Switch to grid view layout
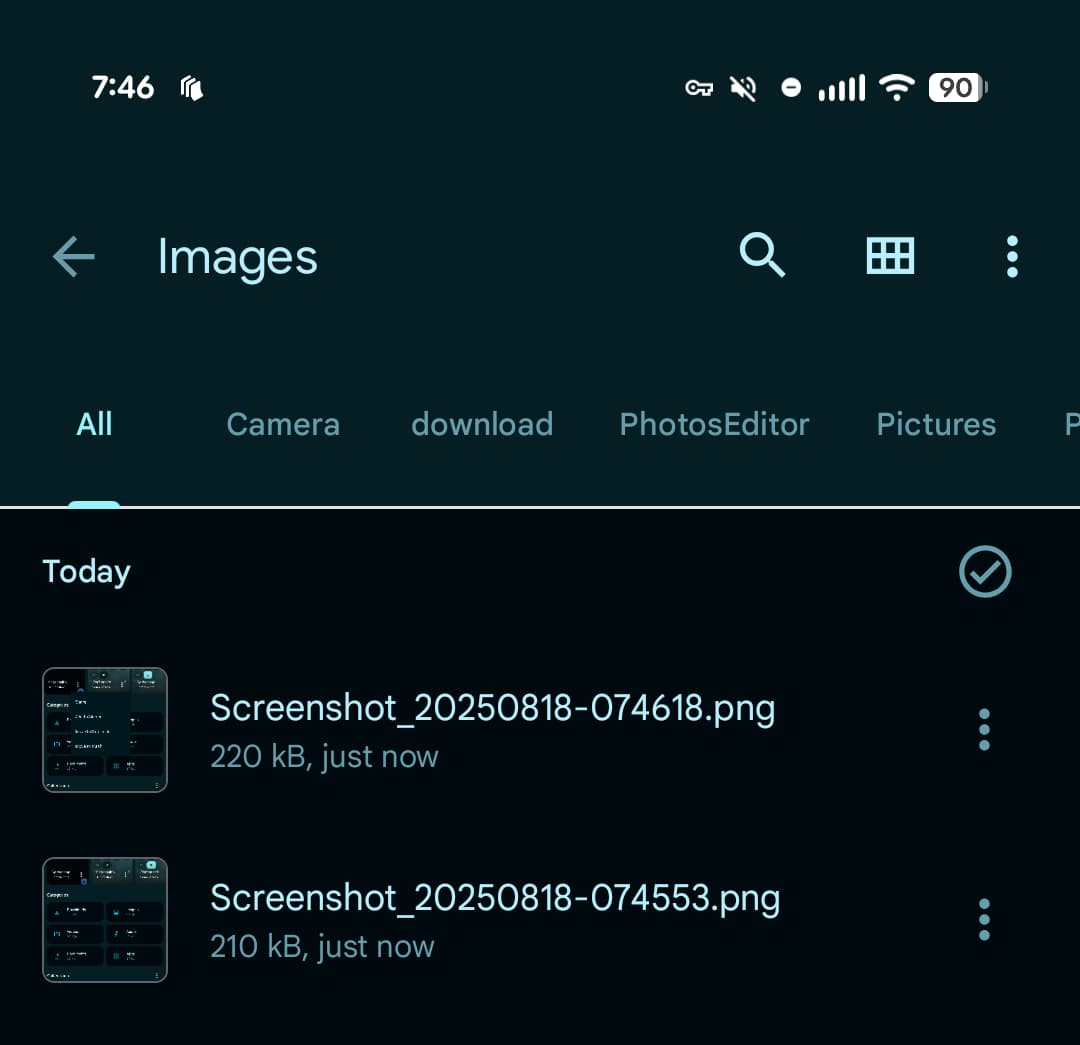The image size is (1080, 1045). tap(889, 257)
